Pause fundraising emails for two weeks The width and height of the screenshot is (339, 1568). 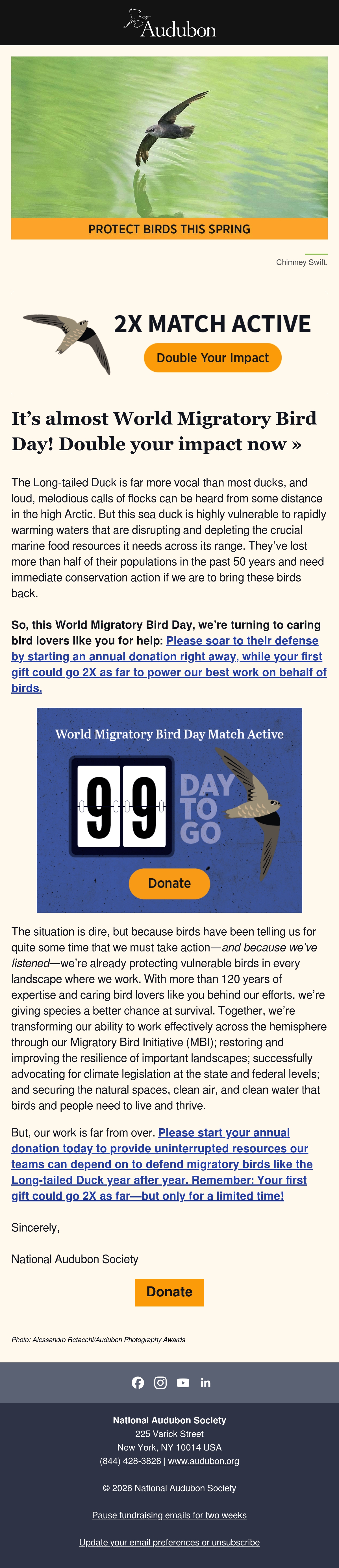click(x=169, y=1515)
